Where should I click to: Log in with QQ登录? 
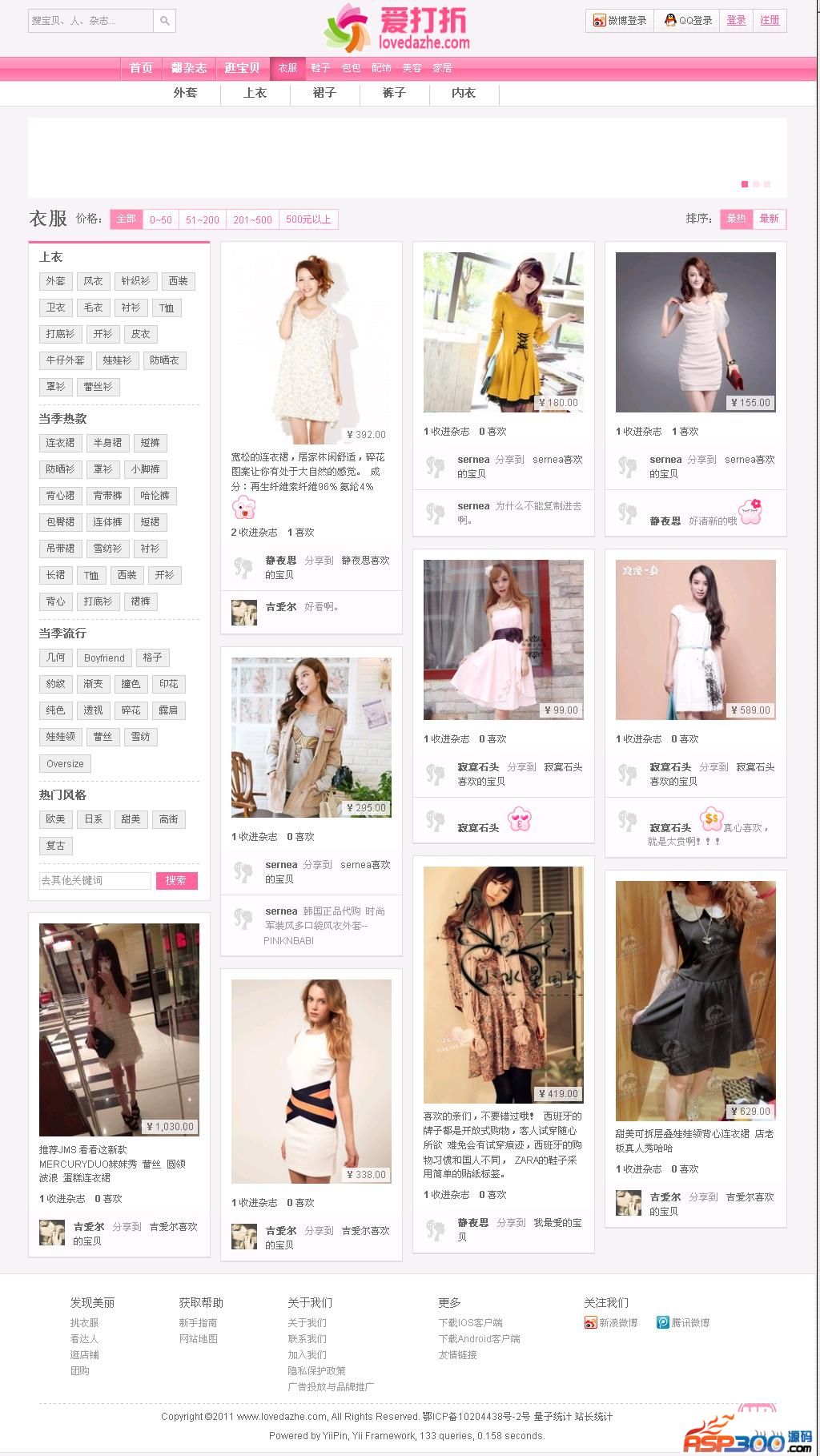[688, 21]
